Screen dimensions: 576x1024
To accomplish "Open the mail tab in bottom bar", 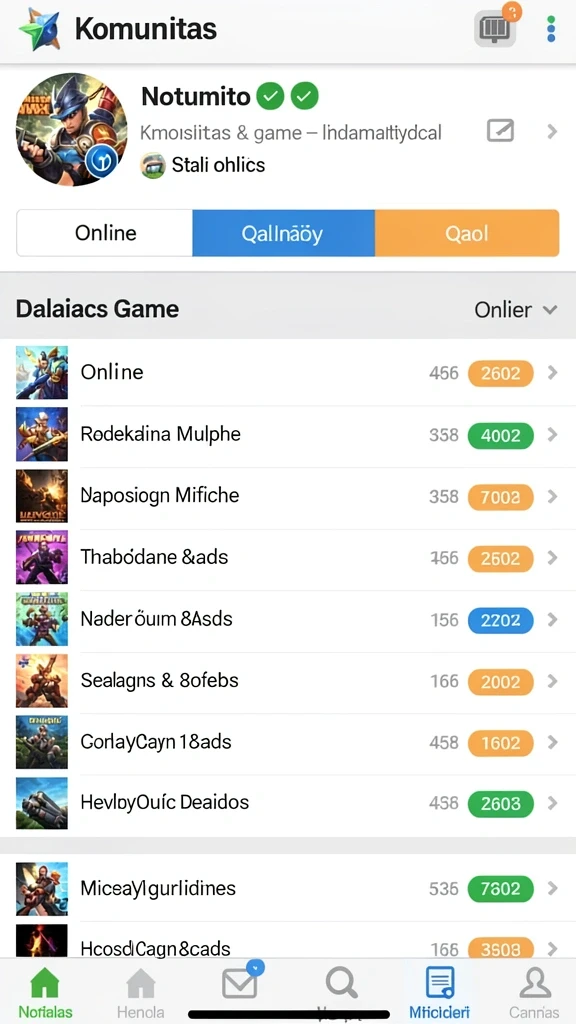I will coord(240,982).
